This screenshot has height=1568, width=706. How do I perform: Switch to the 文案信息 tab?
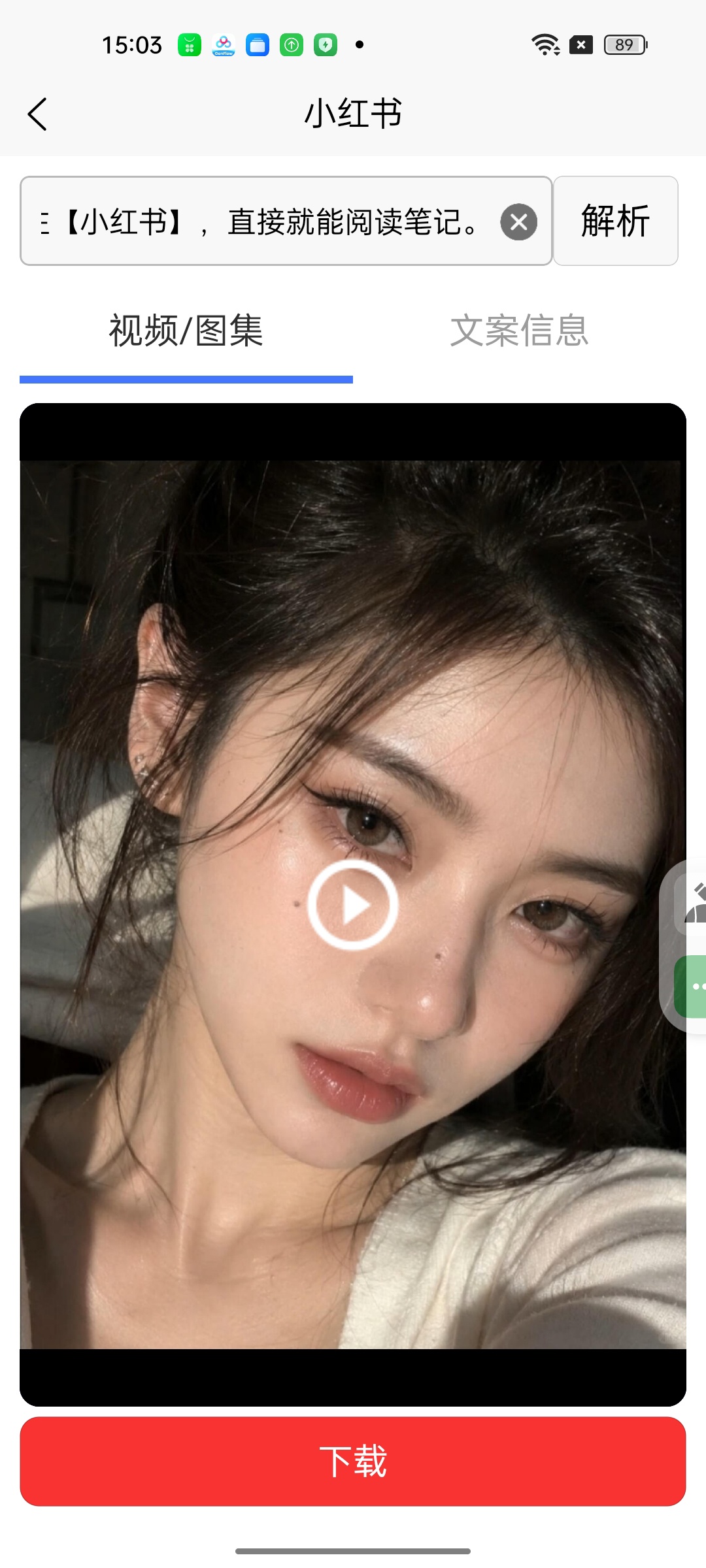[x=520, y=331]
